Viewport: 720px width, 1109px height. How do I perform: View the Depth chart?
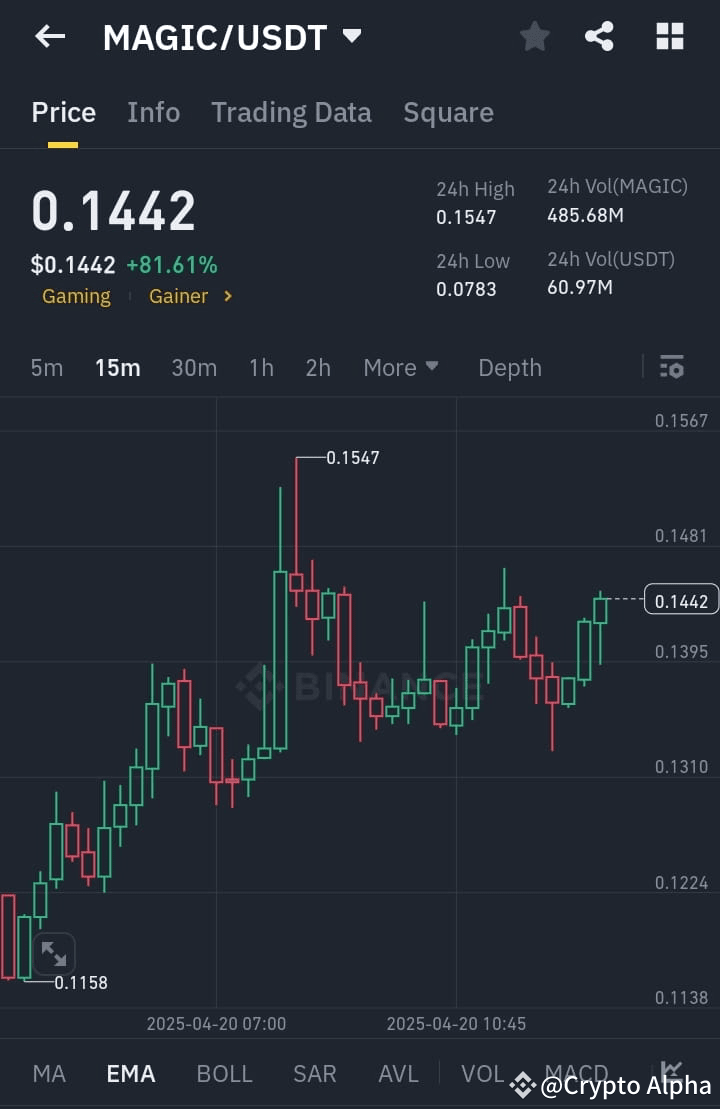coord(509,367)
